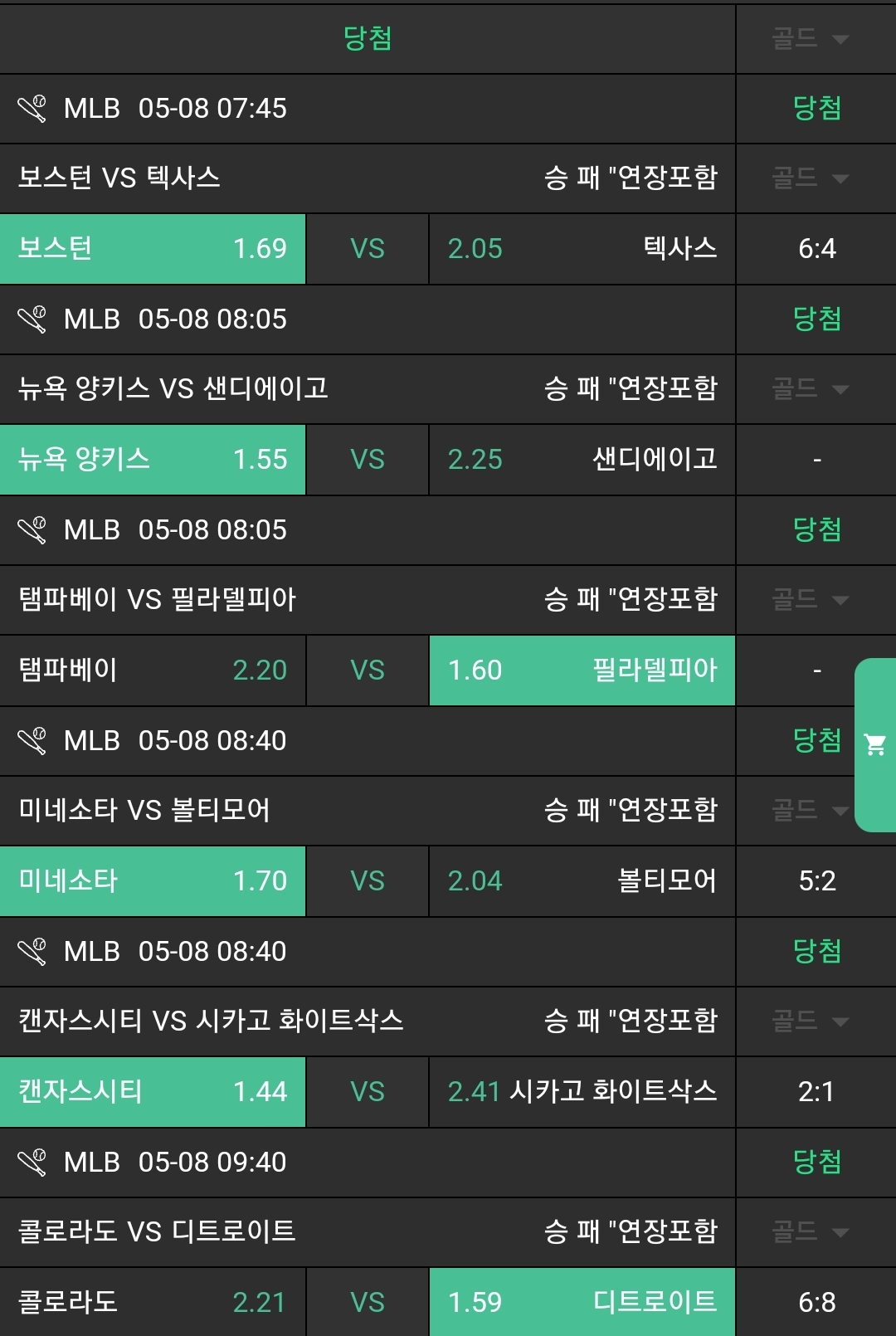896x1336 pixels.
Task: Expand the 골드 dropdown in top header
Action: 811,38
